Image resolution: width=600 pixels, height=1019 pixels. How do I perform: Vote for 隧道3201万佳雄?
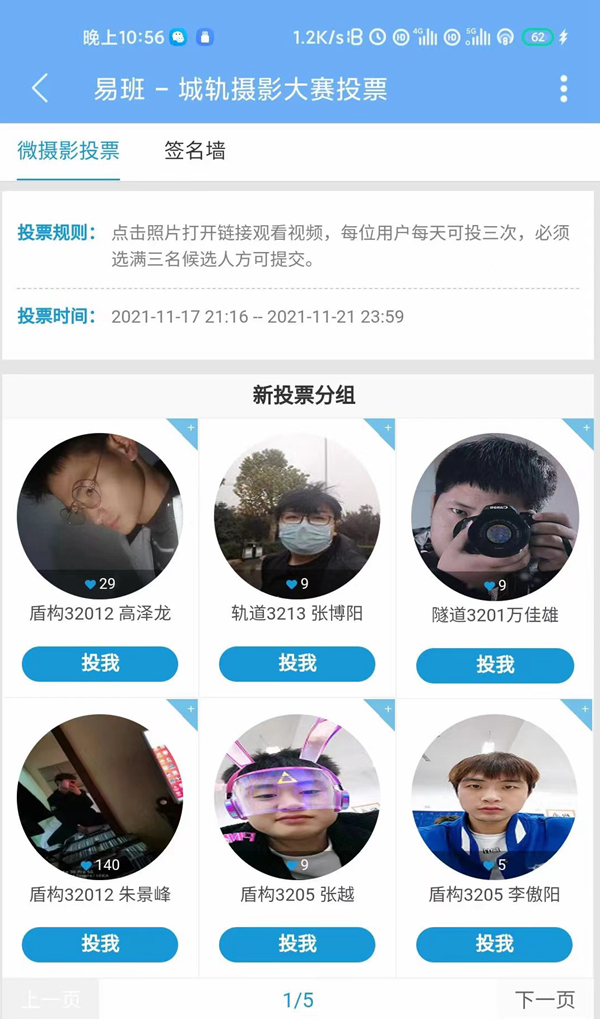pos(495,665)
